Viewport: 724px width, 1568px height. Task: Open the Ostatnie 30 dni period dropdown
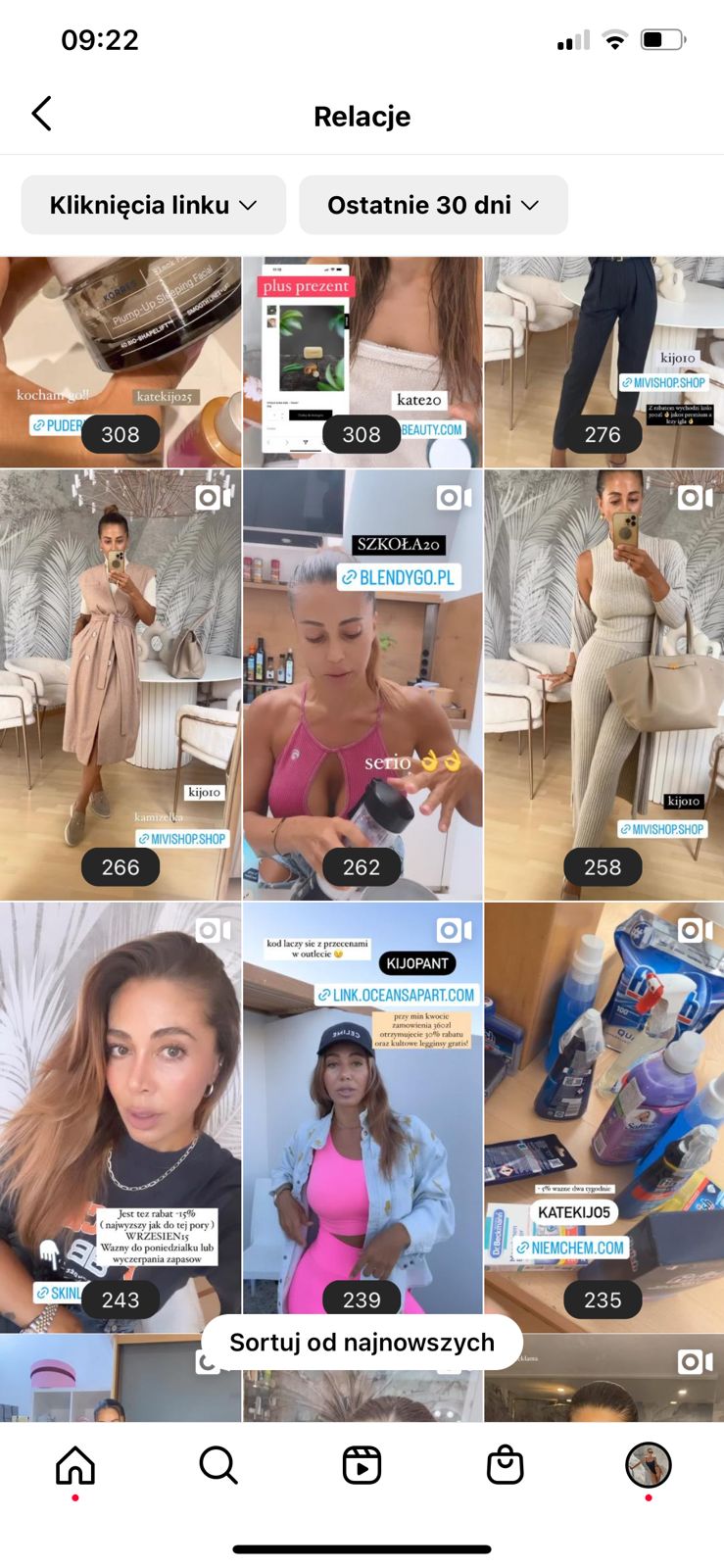[433, 205]
